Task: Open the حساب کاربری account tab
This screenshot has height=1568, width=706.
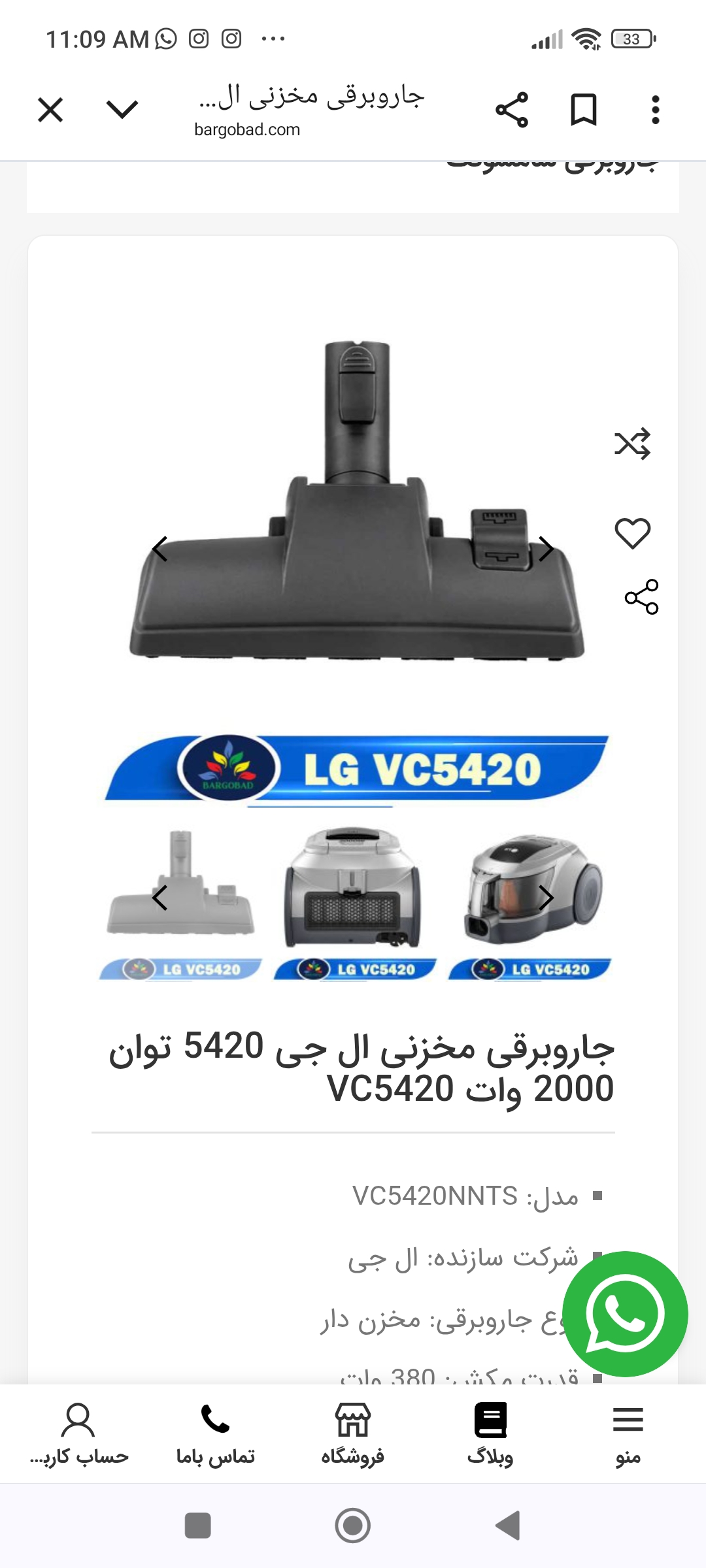Action: (x=78, y=1433)
